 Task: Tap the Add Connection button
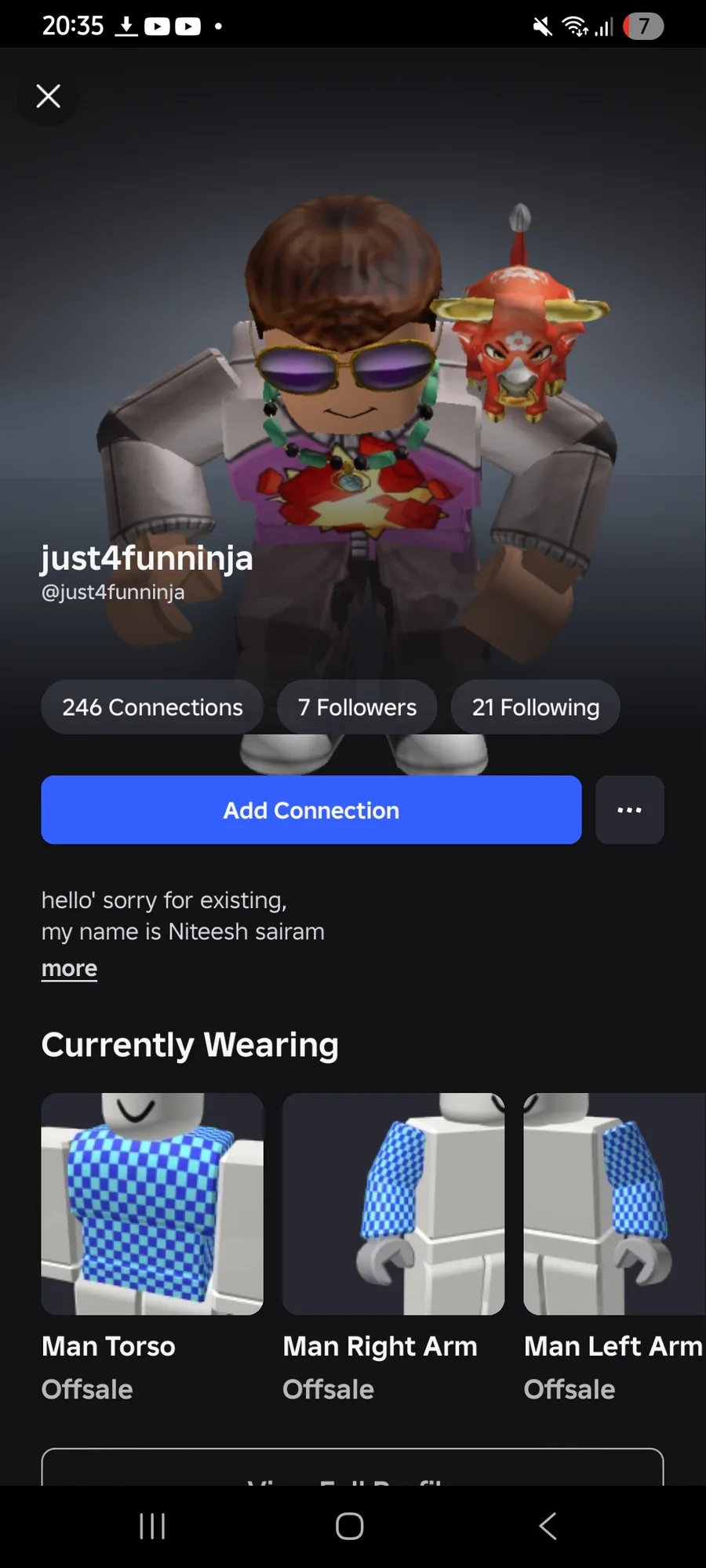[x=311, y=810]
